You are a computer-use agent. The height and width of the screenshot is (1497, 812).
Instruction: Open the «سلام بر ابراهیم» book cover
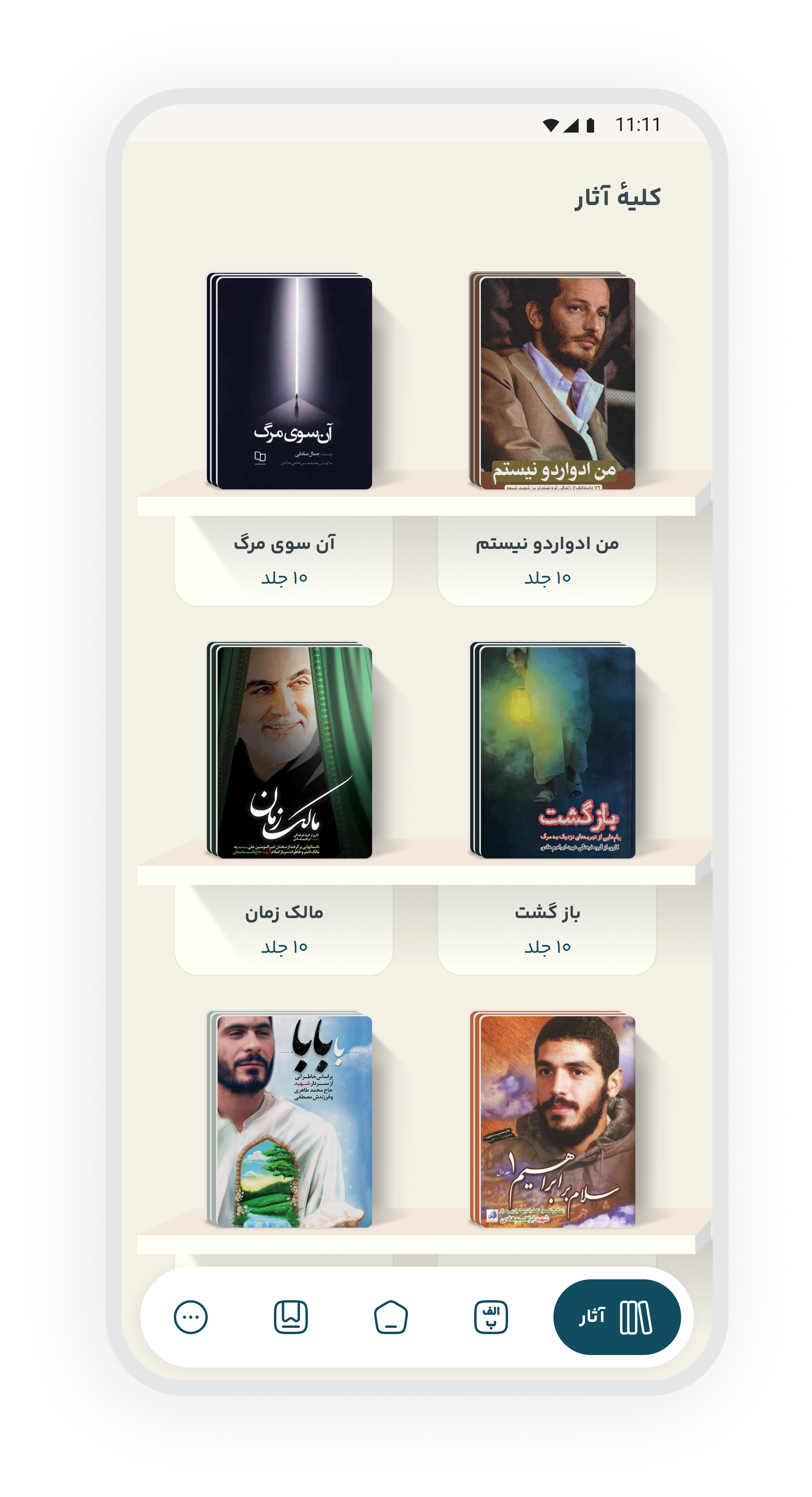coord(552,1119)
